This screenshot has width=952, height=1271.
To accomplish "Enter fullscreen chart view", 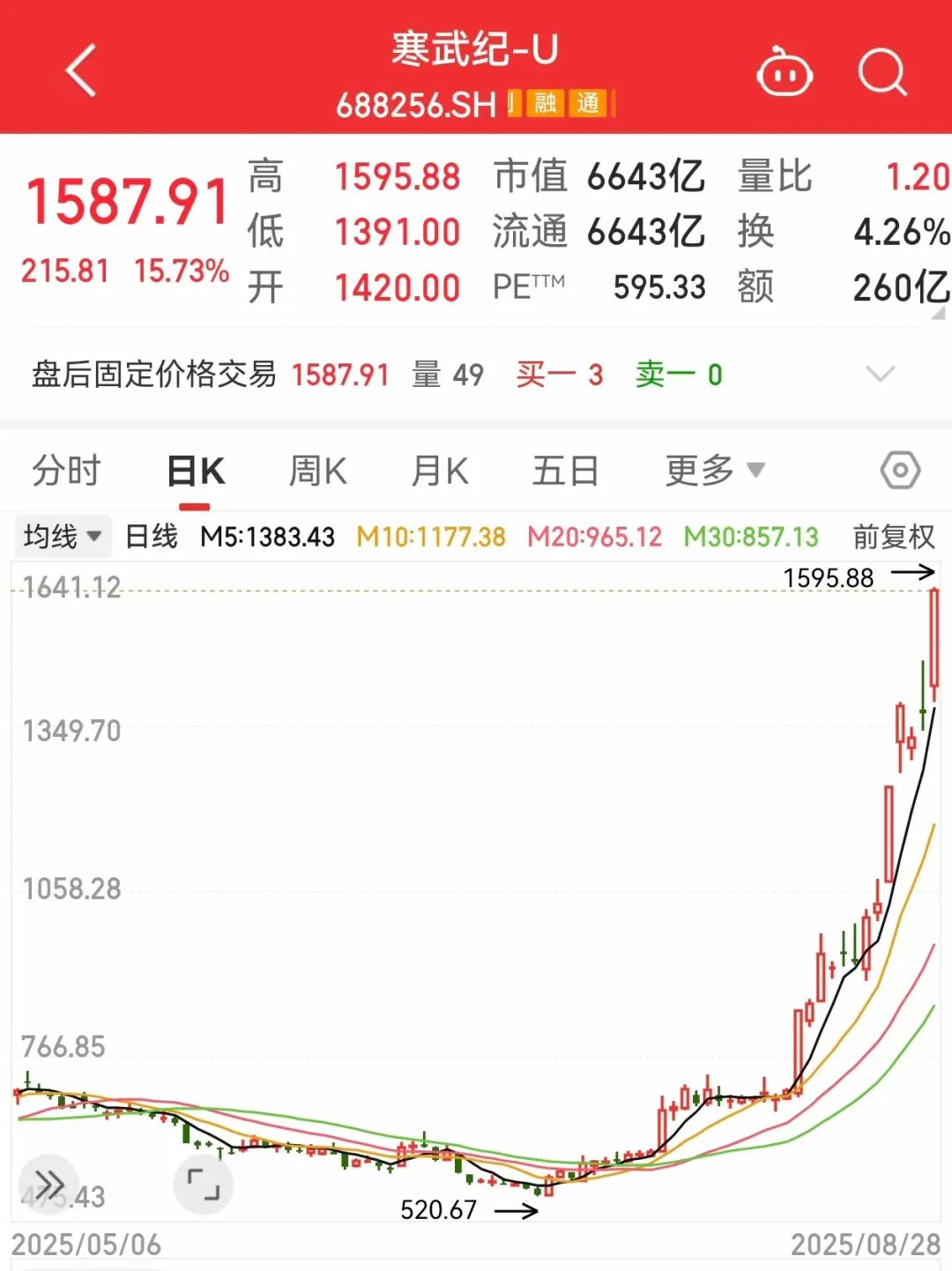I will pos(204,1183).
